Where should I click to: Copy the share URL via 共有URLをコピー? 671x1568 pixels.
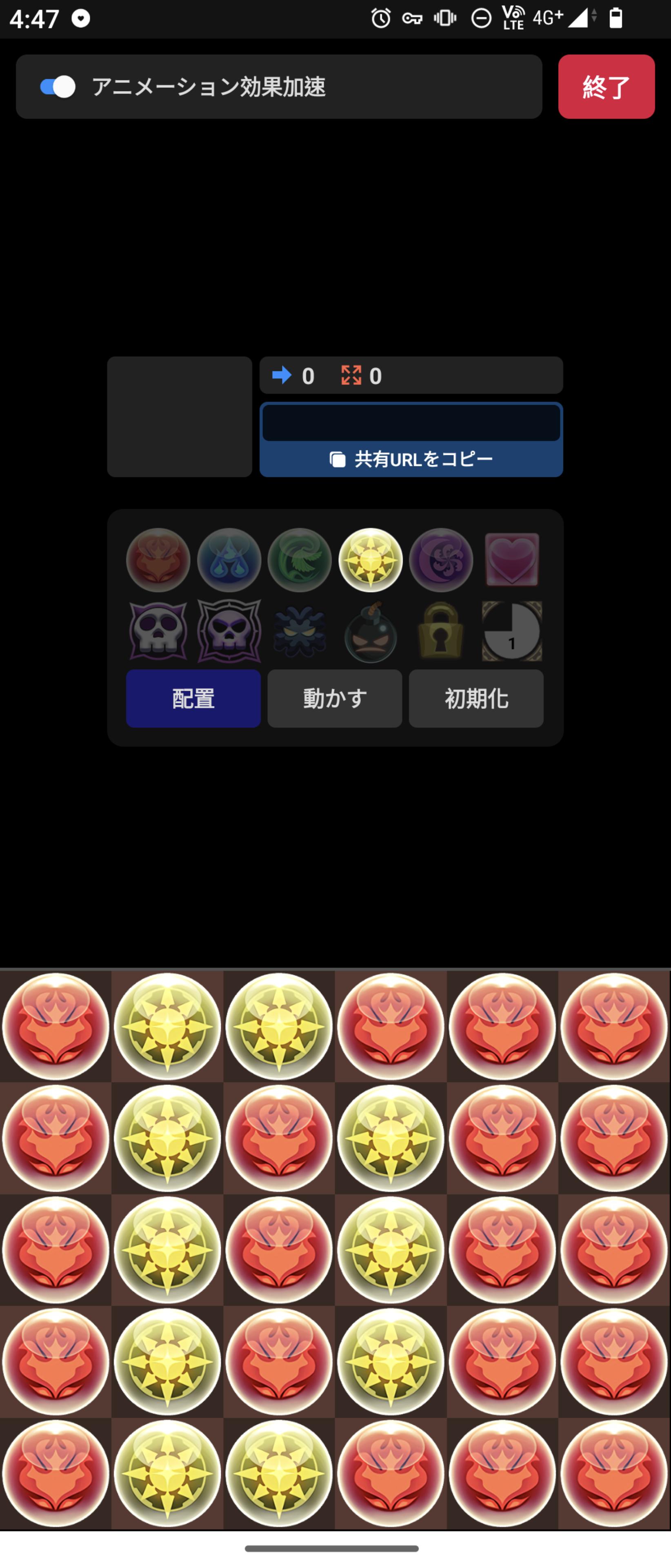click(x=411, y=459)
